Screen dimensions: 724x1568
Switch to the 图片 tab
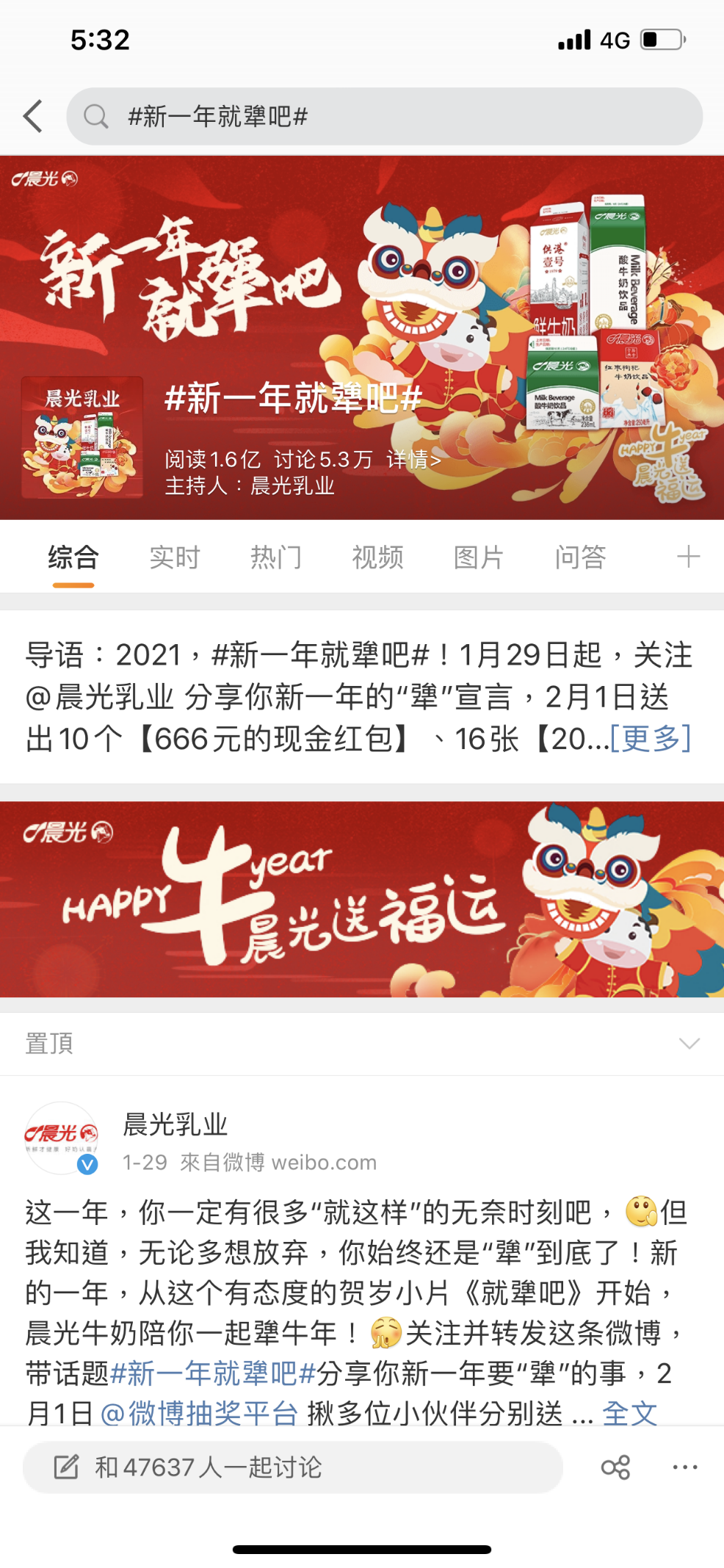[x=479, y=557]
